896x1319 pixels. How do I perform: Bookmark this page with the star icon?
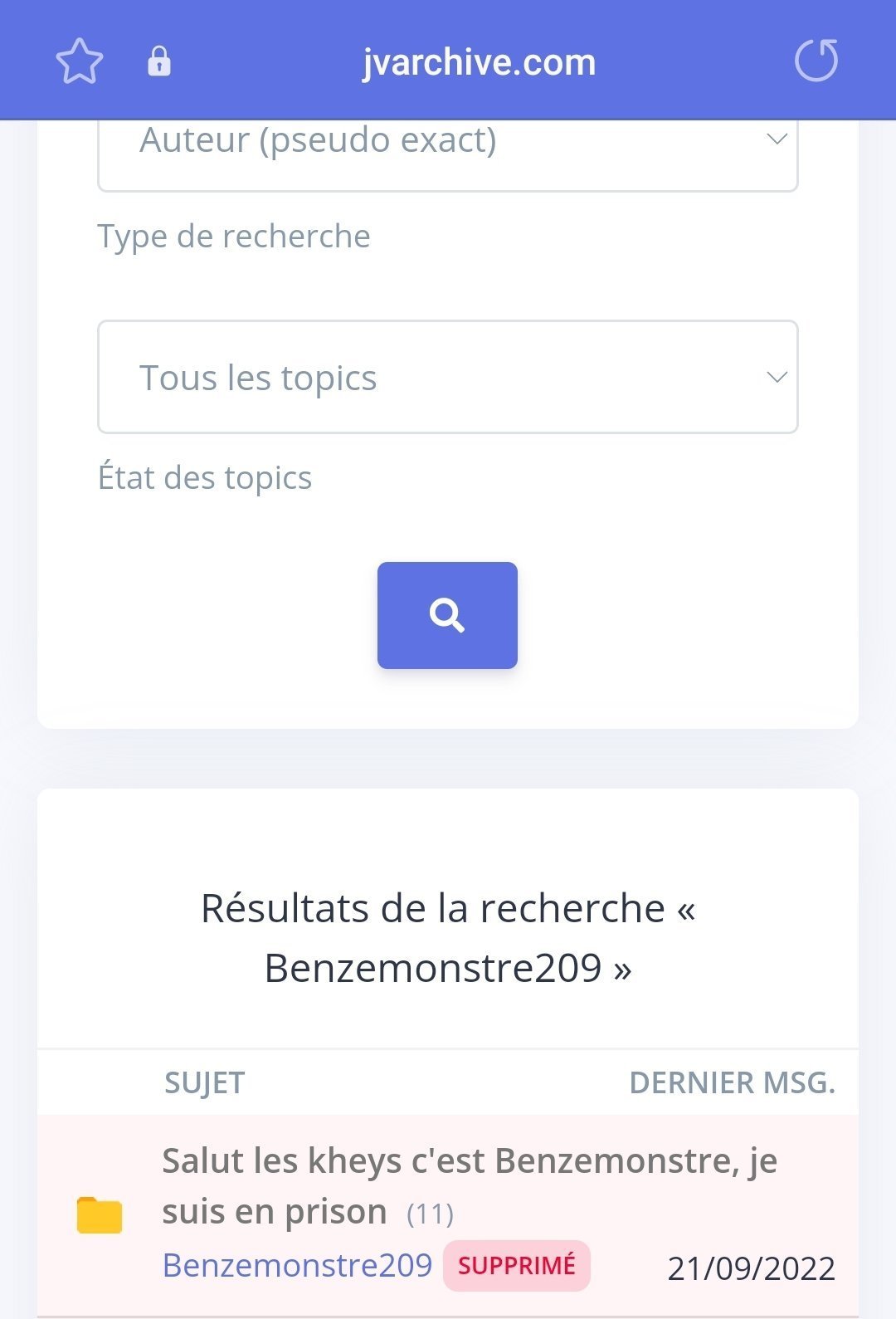pos(80,61)
